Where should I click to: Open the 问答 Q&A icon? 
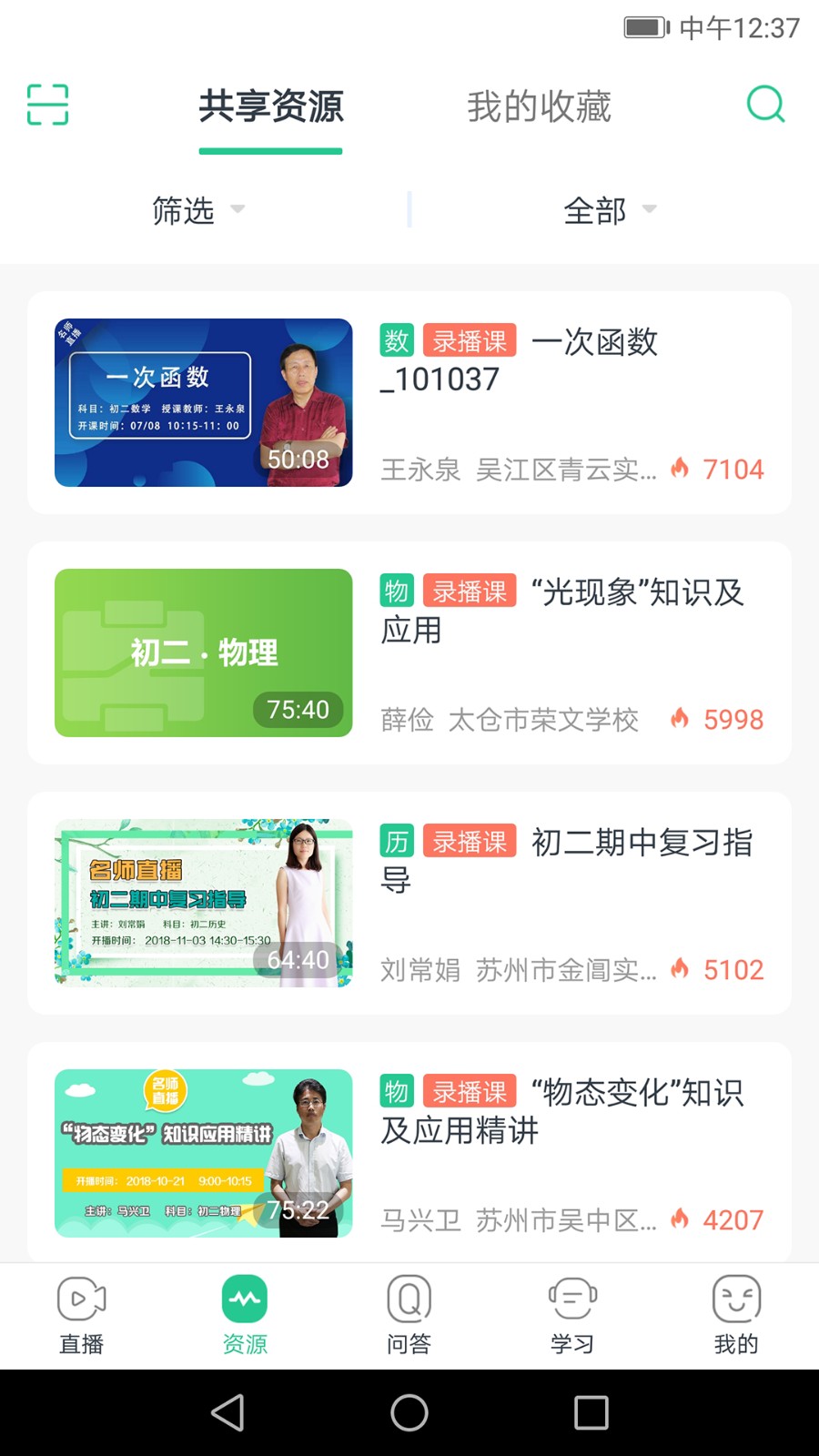pos(409,1299)
